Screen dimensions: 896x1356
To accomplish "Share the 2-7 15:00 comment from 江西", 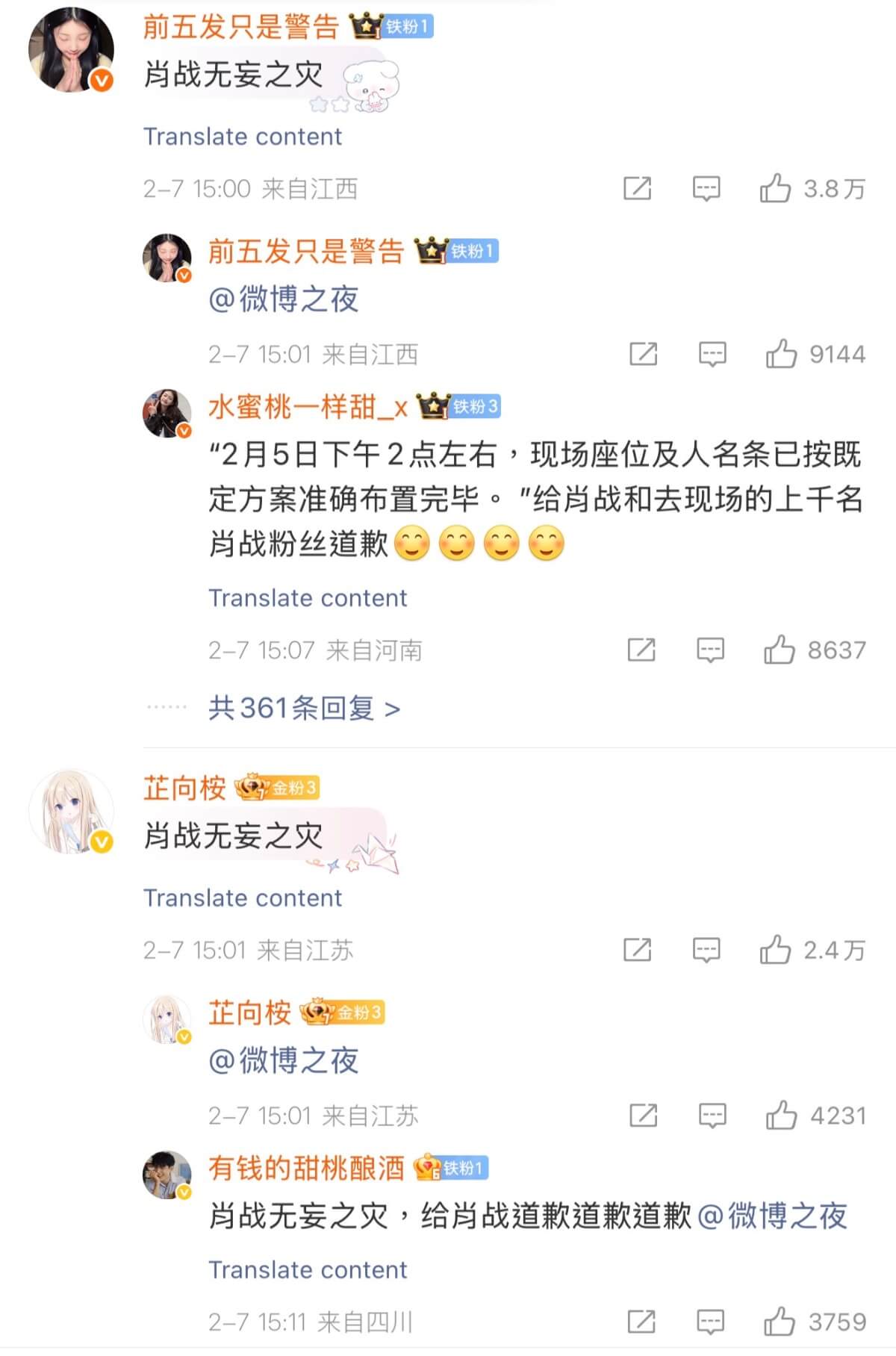I will tap(638, 189).
